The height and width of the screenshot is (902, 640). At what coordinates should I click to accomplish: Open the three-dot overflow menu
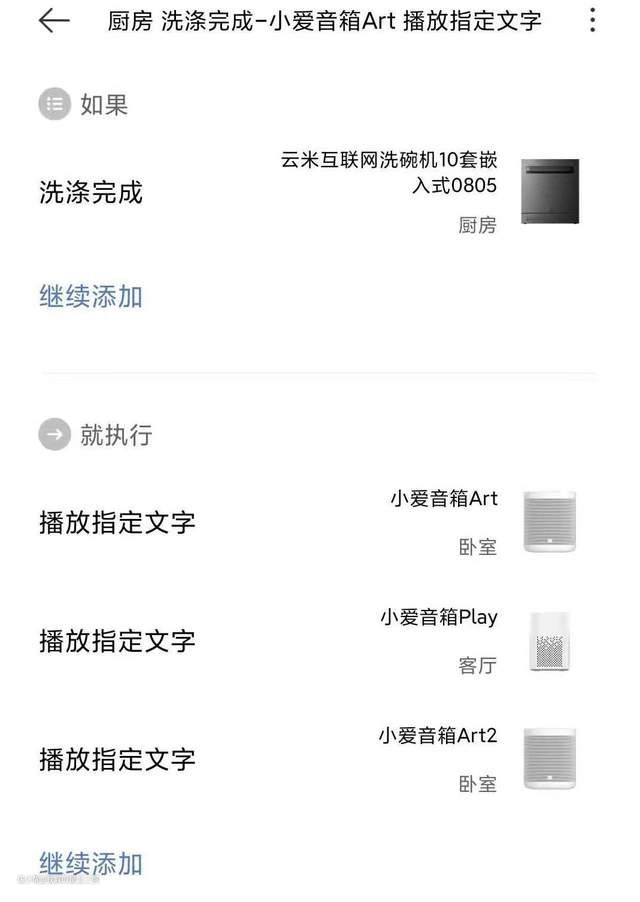tap(593, 21)
